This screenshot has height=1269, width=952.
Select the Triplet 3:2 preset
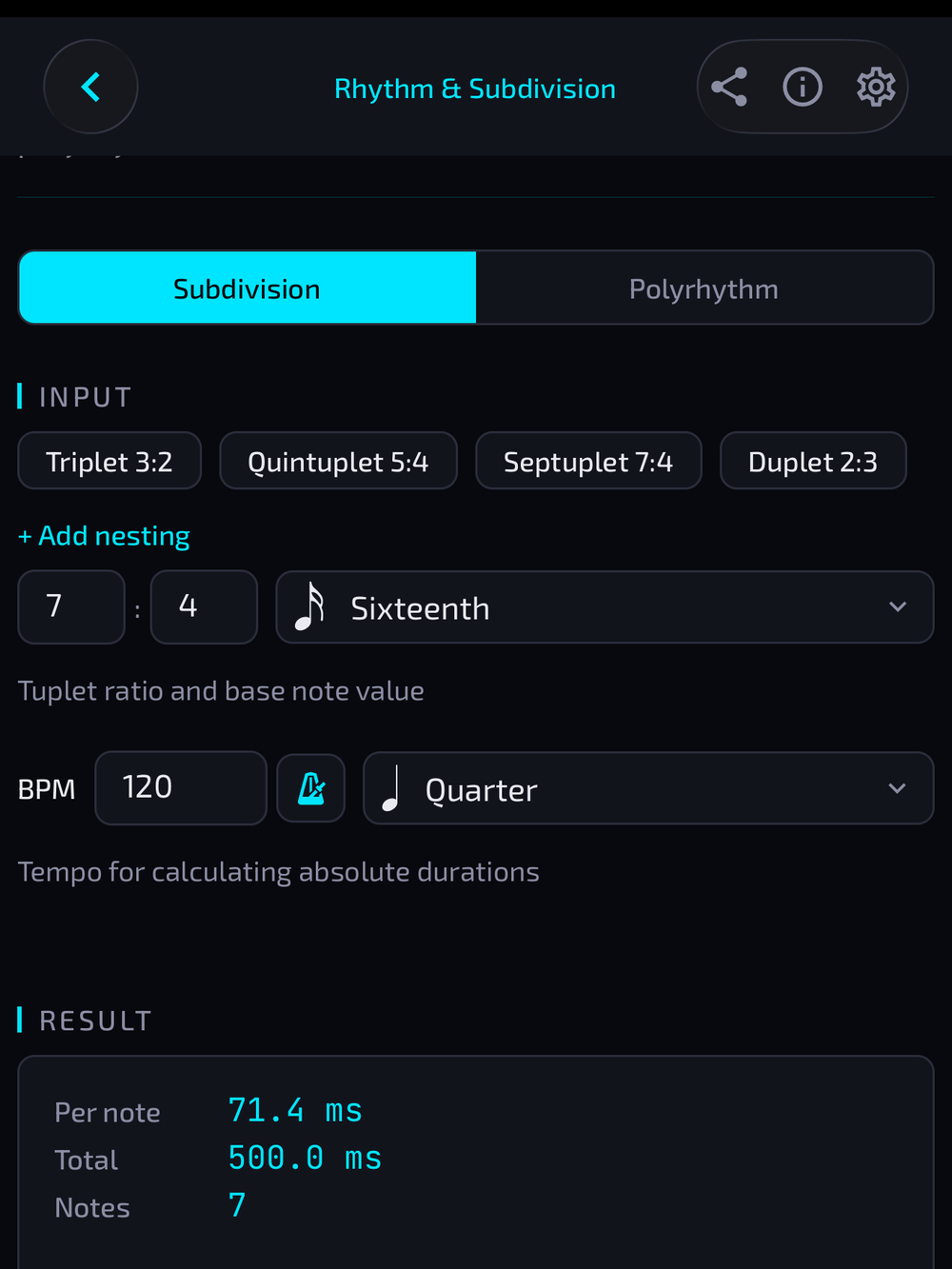click(x=109, y=461)
